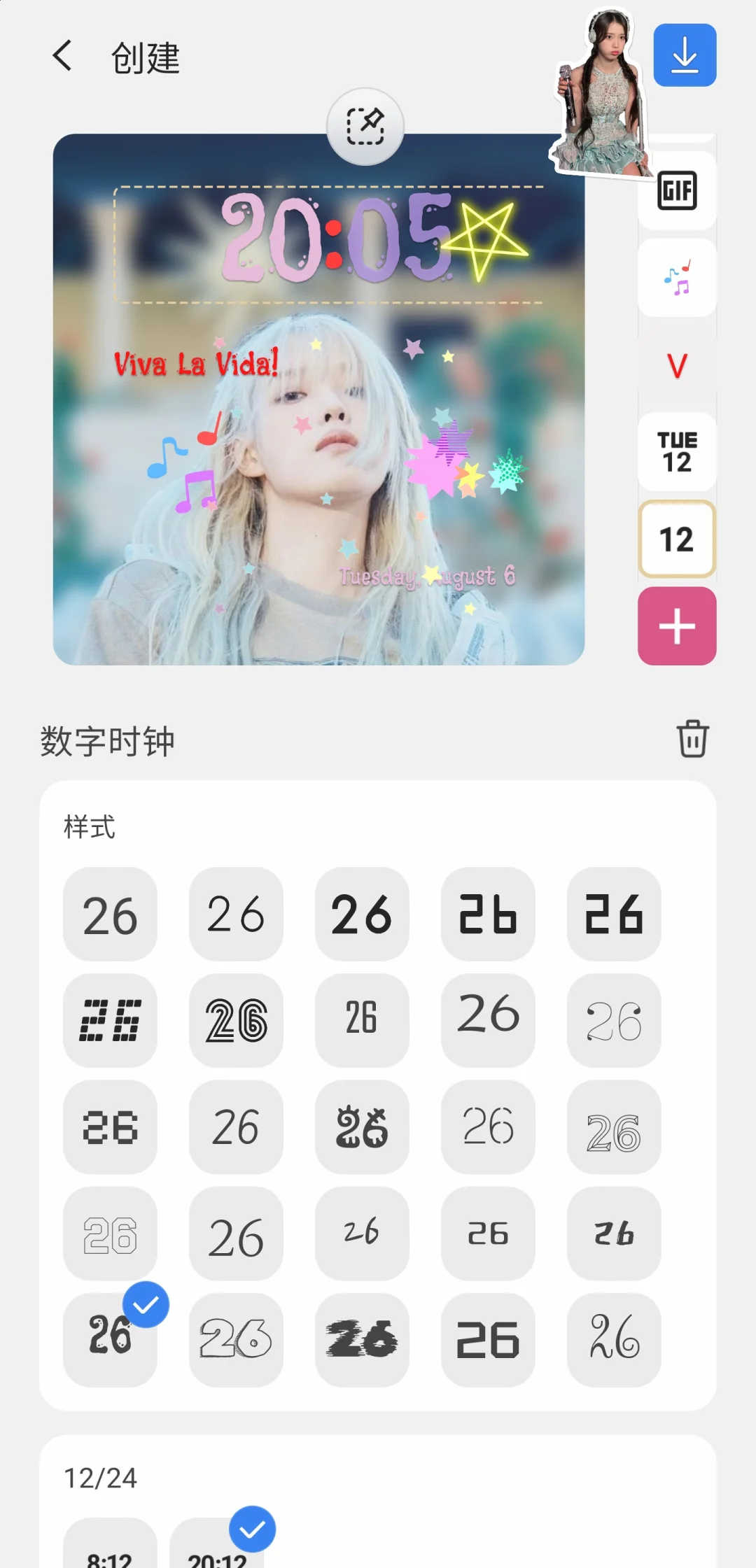Select the outlined 12 date widget
756x1568 pixels.
click(676, 539)
